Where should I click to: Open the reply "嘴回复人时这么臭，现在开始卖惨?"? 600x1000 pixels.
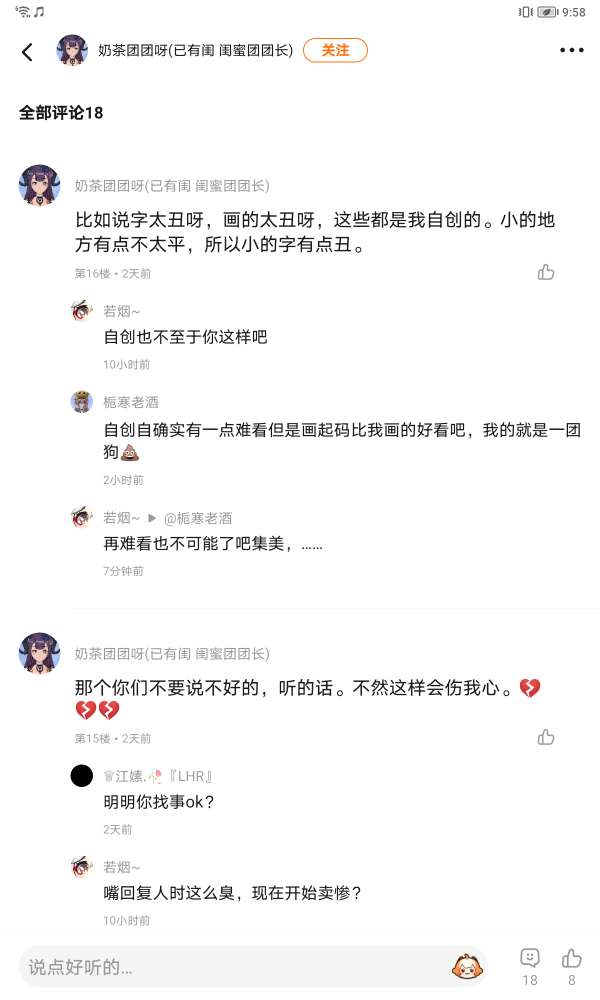pos(232,892)
